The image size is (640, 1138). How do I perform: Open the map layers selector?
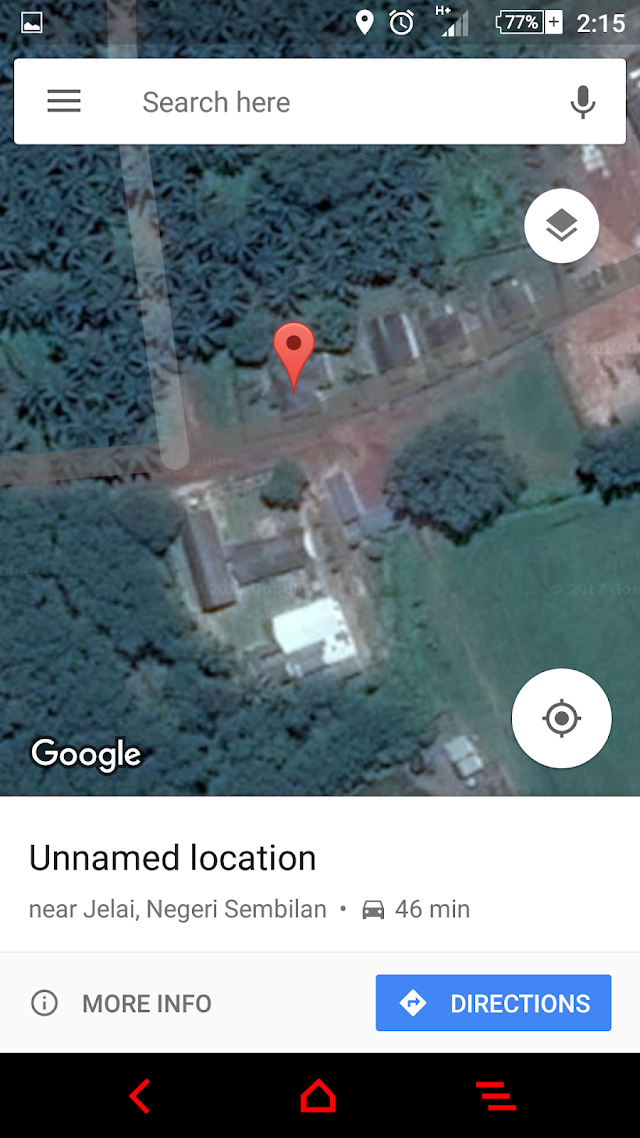click(x=561, y=226)
